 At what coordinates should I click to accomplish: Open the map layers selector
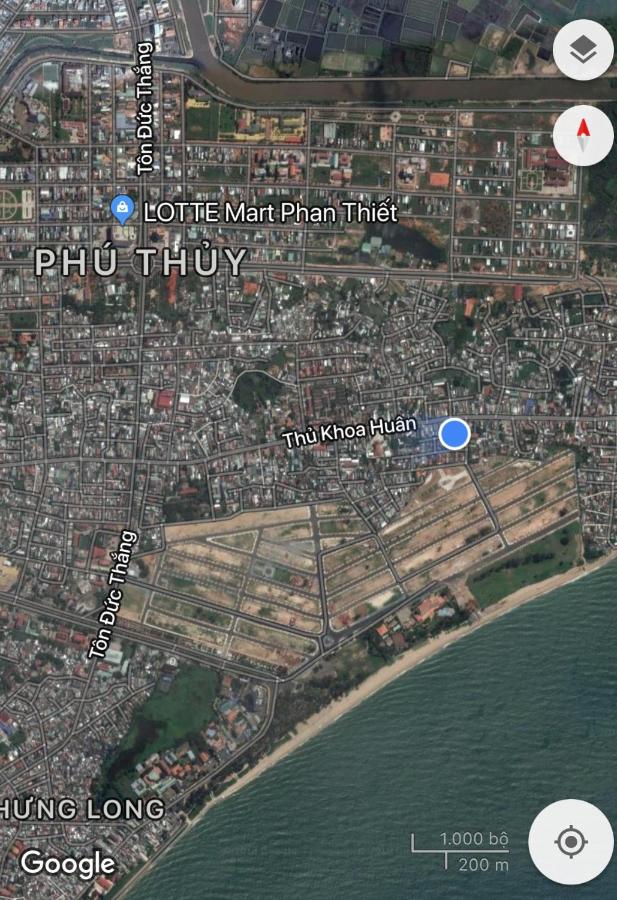(x=582, y=50)
